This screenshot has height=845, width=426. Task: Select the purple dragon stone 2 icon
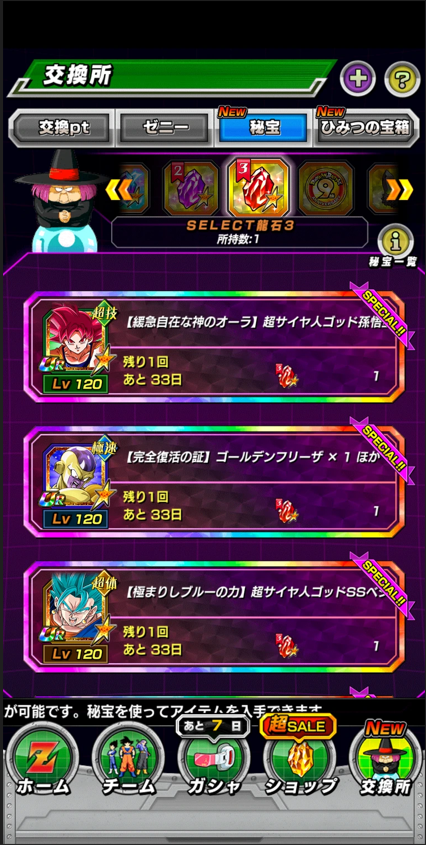pos(190,188)
